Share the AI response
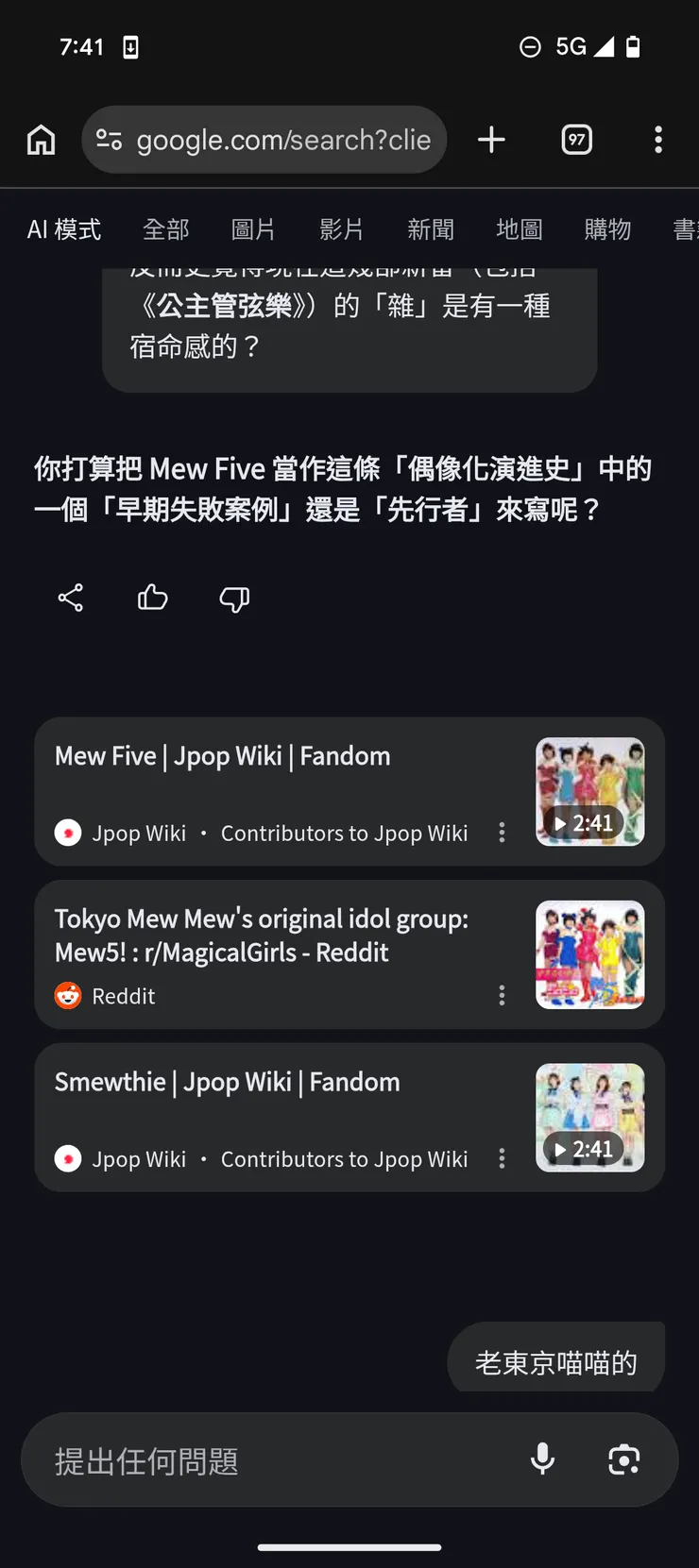The width and height of the screenshot is (699, 1568). pos(71,598)
